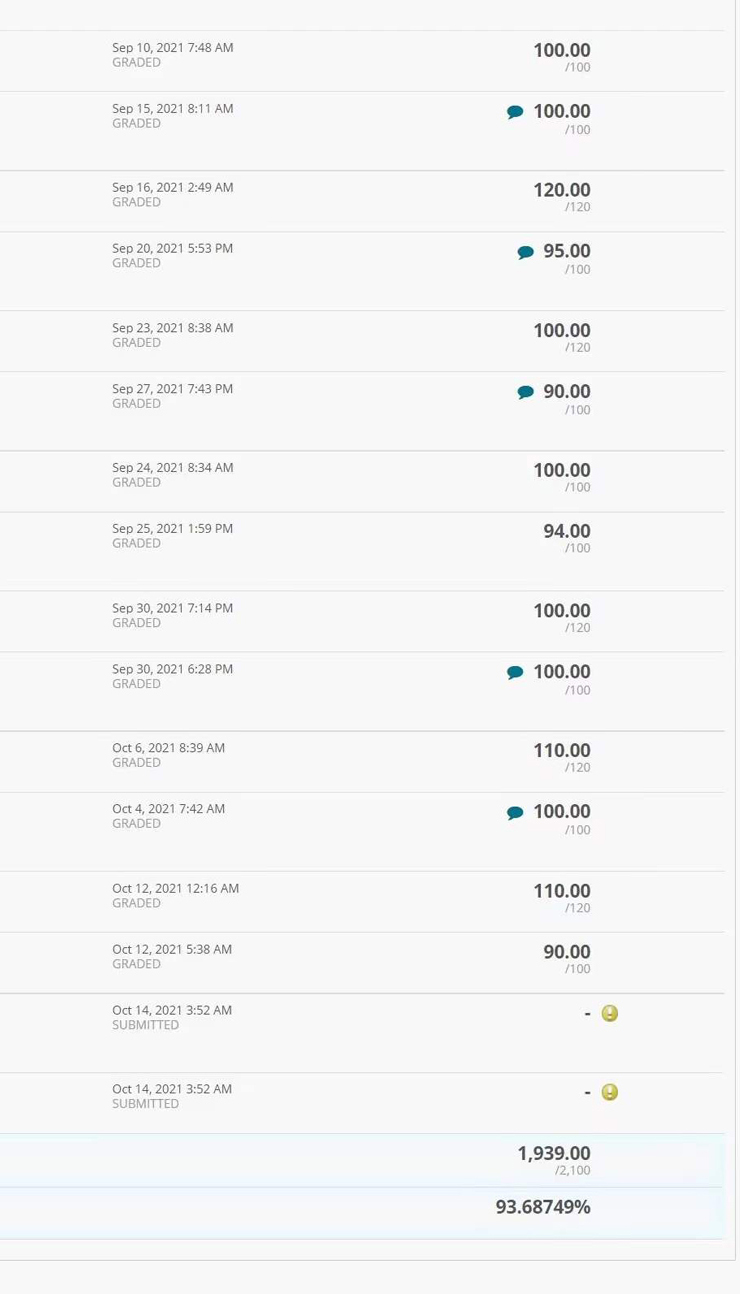740x1294 pixels.
Task: Show instructor comment on Sep 27 grade
Action: point(525,392)
